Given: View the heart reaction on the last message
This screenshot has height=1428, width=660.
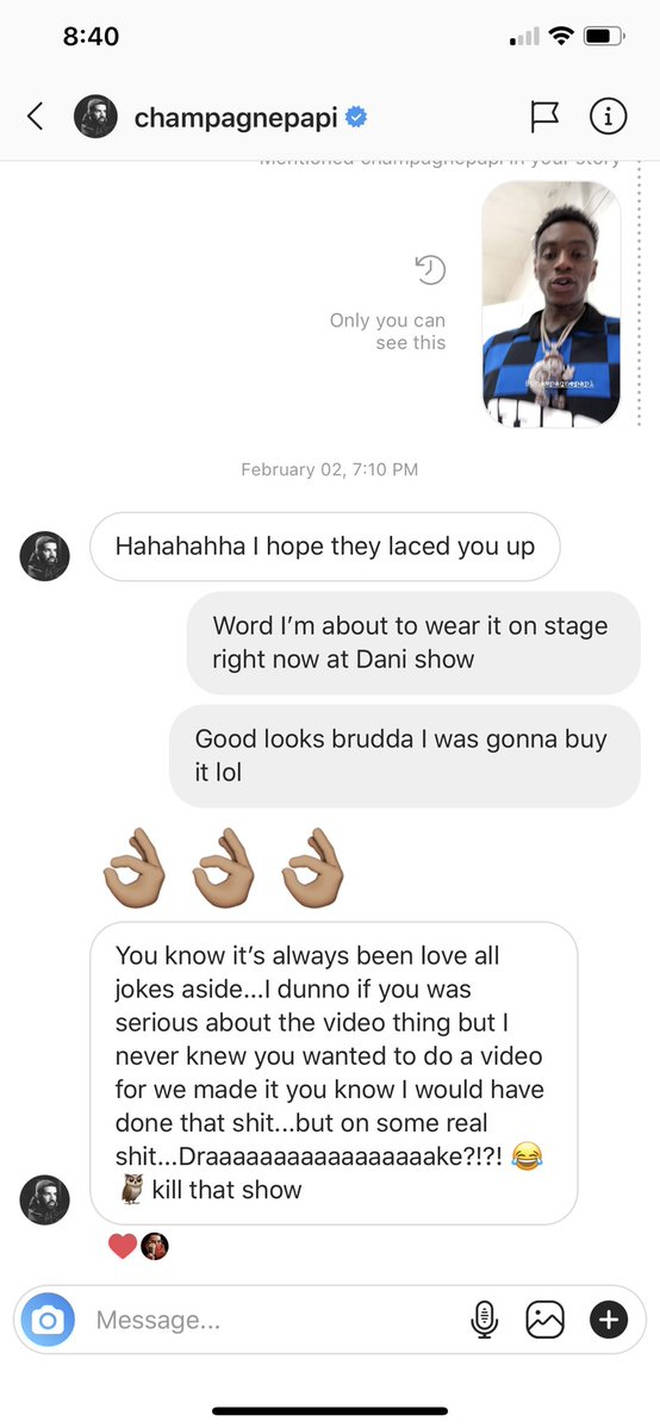Looking at the screenshot, I should coord(122,1246).
